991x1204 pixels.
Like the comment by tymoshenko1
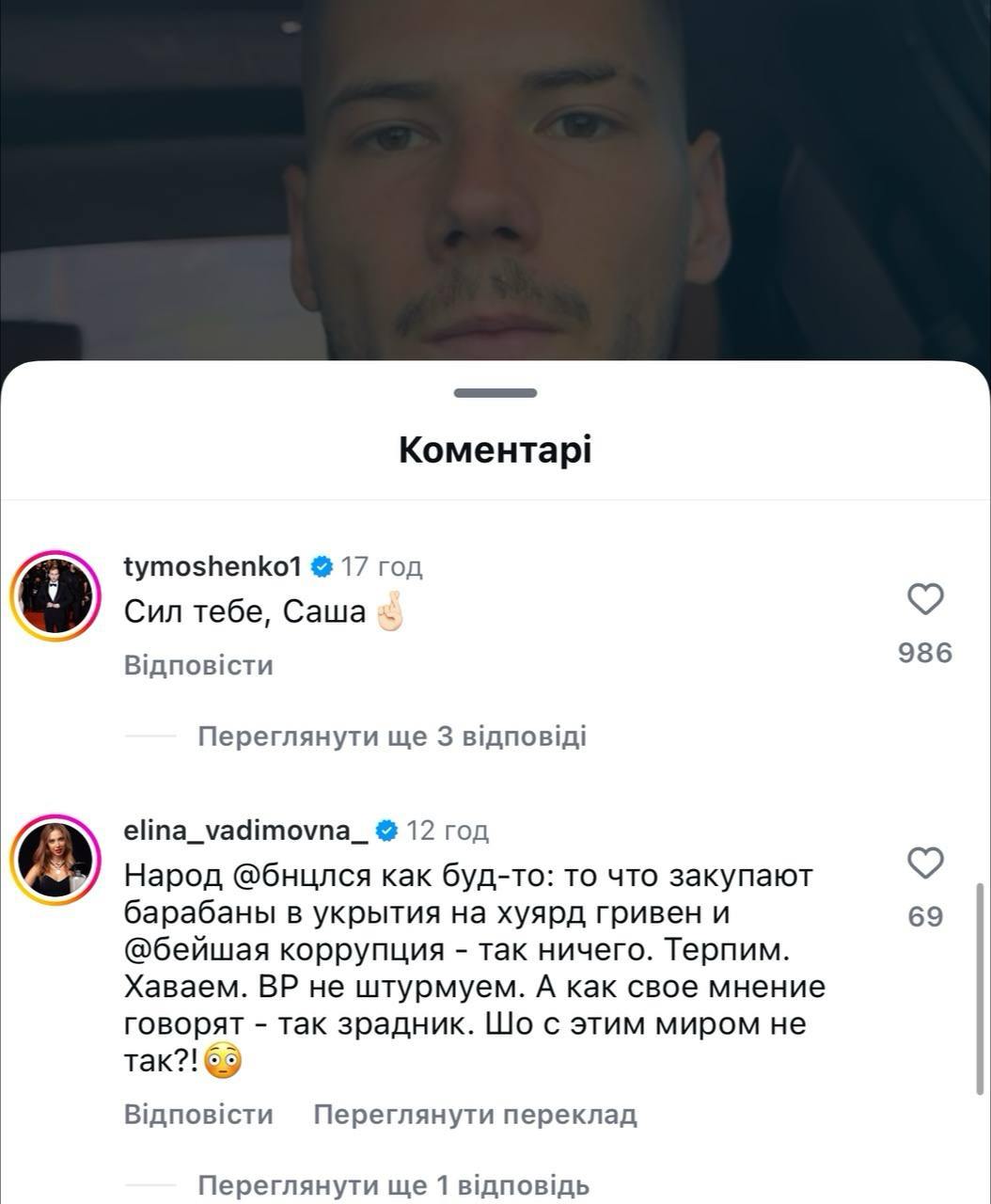(925, 599)
